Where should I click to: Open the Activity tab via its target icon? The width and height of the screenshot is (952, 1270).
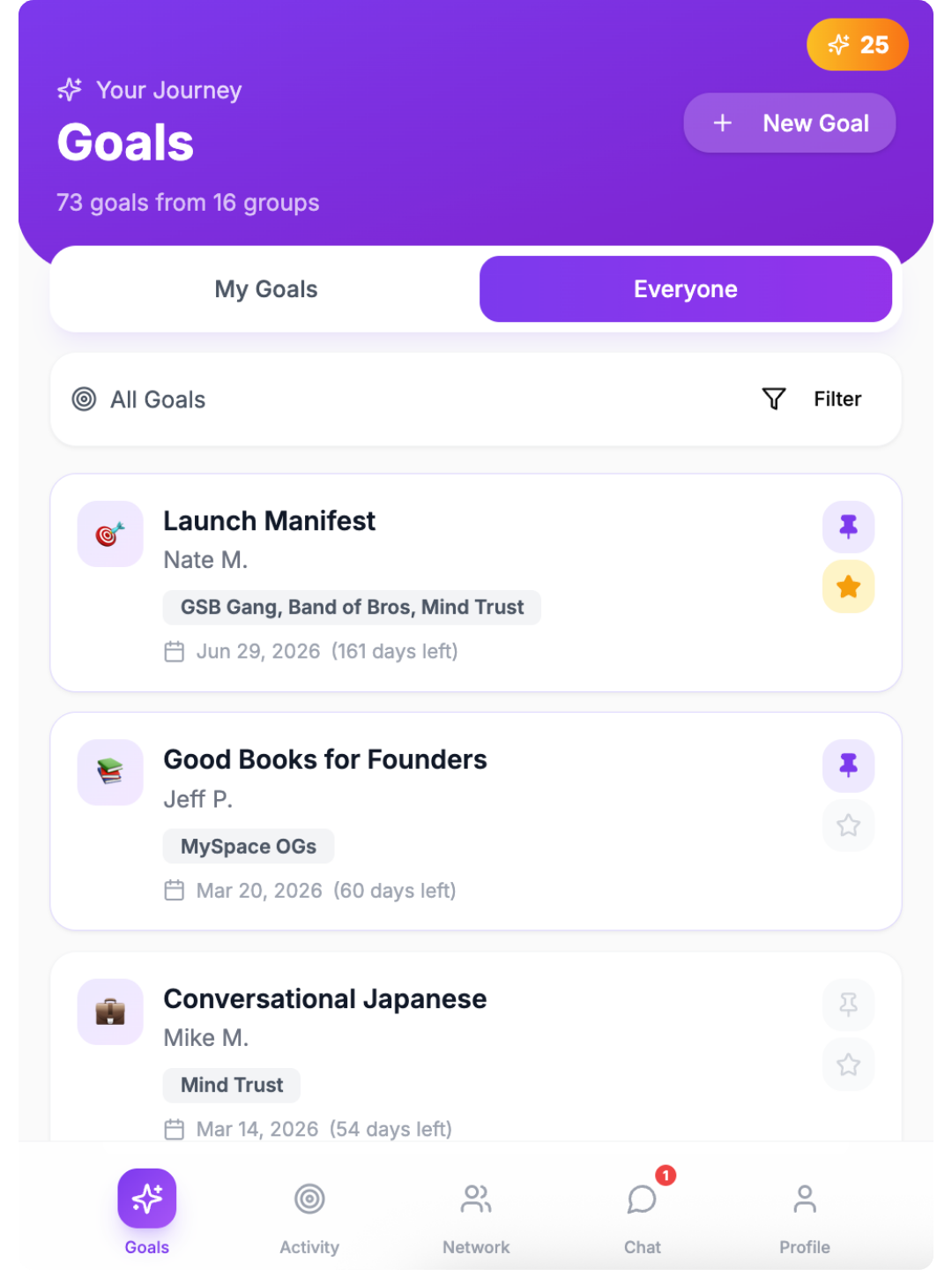pyautogui.click(x=309, y=1199)
